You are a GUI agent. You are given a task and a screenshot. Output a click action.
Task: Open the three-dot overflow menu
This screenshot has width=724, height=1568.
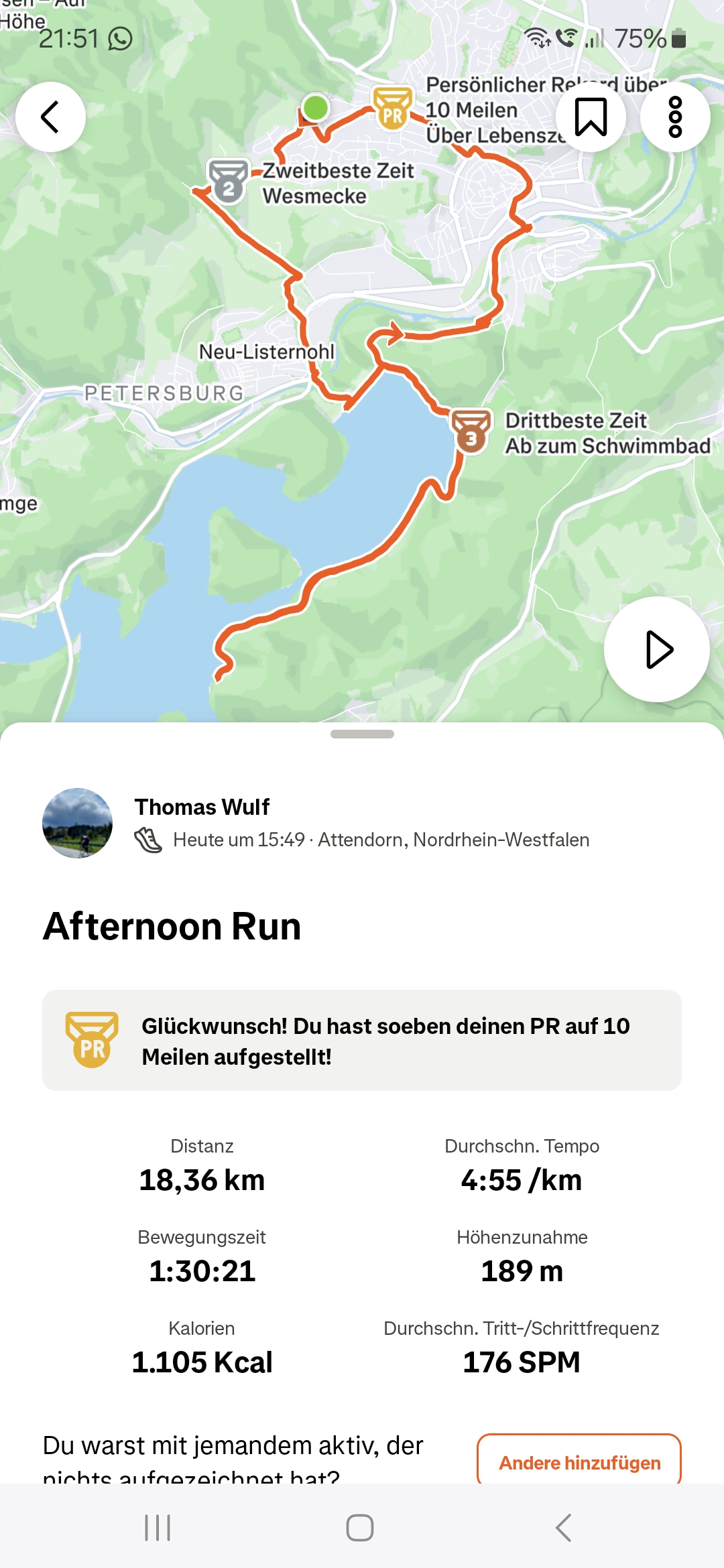click(675, 117)
